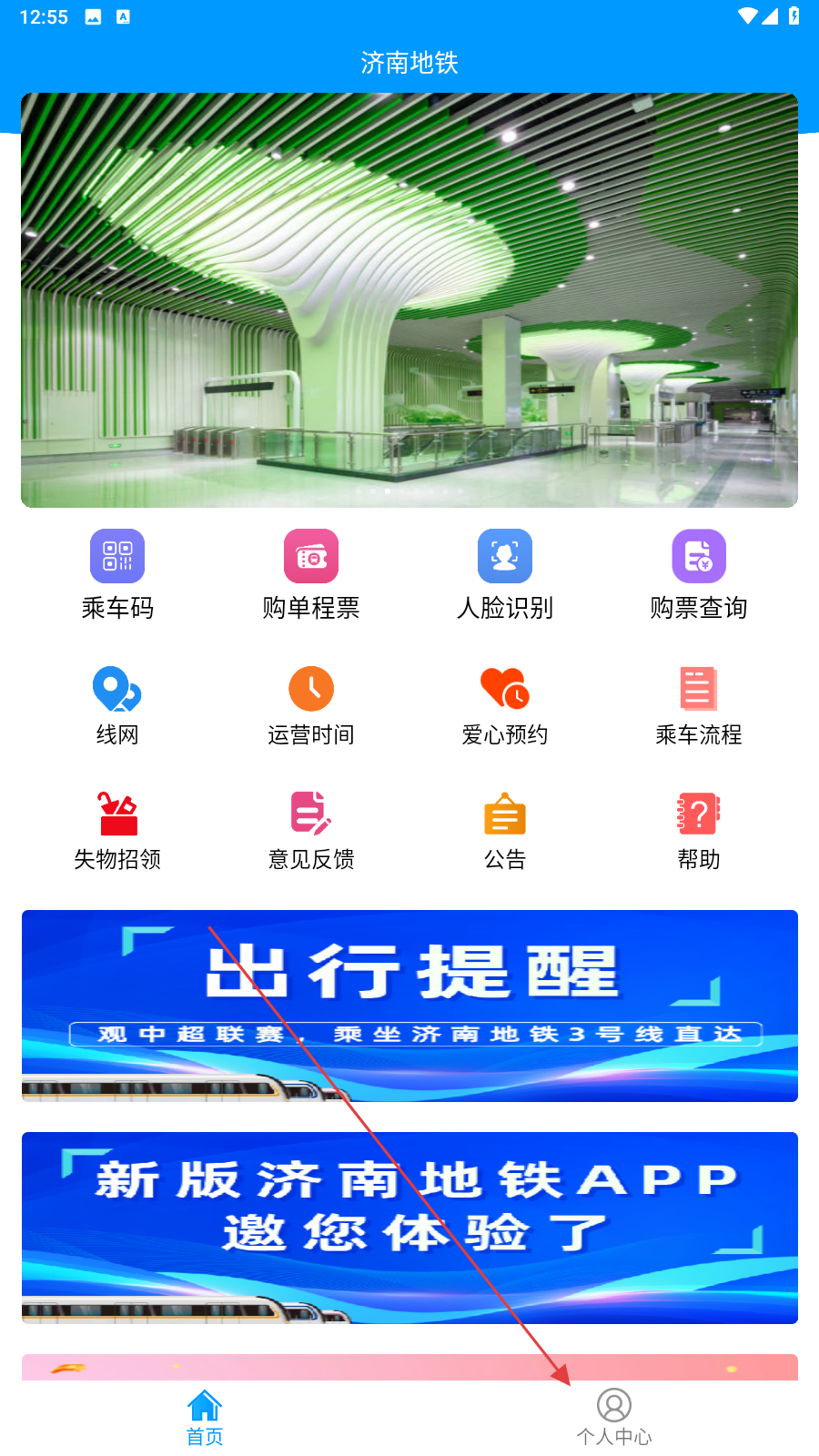Open 购单程票 to buy single ticket

pyautogui.click(x=311, y=573)
